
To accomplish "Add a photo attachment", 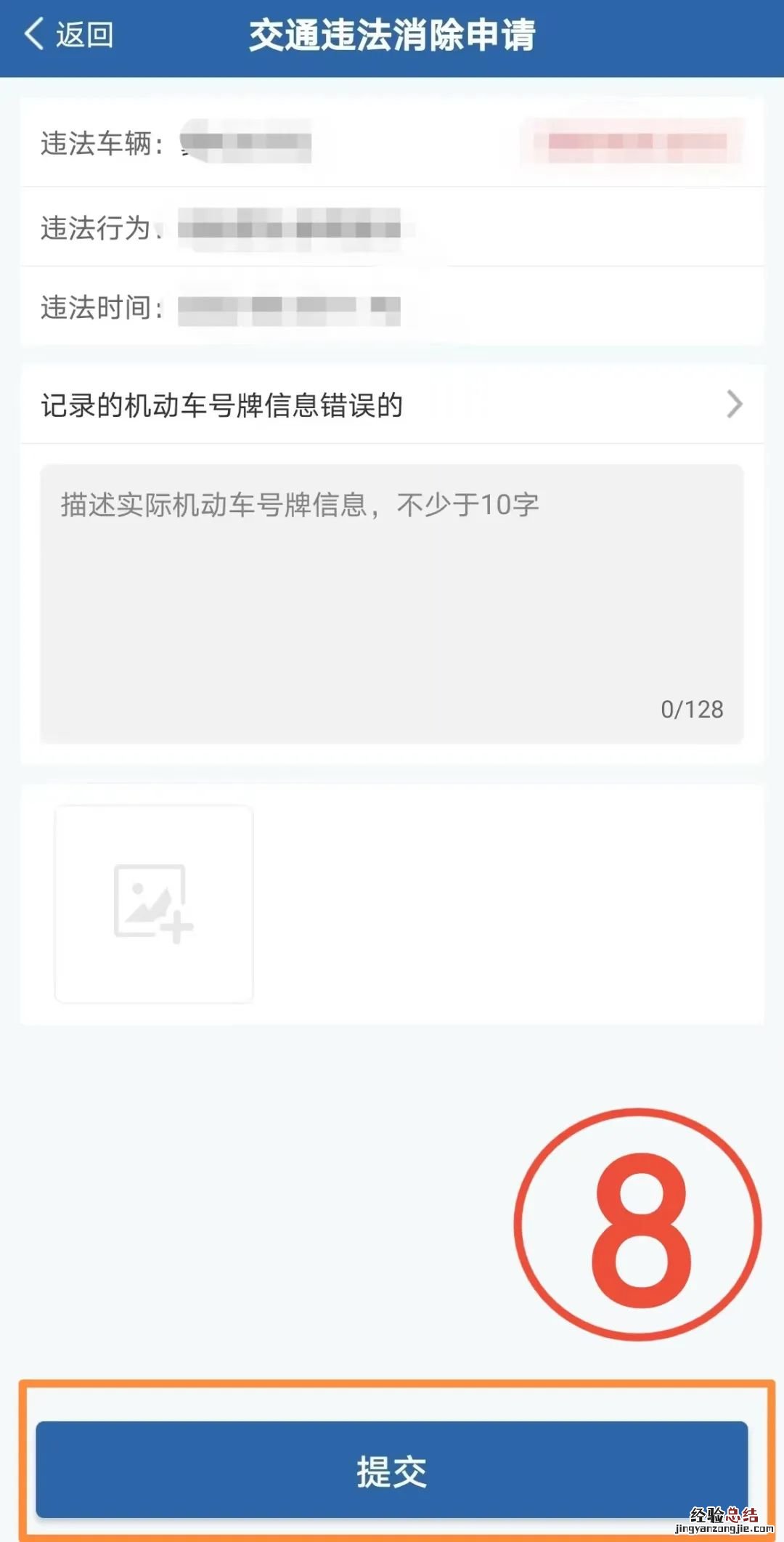I will 154,904.
